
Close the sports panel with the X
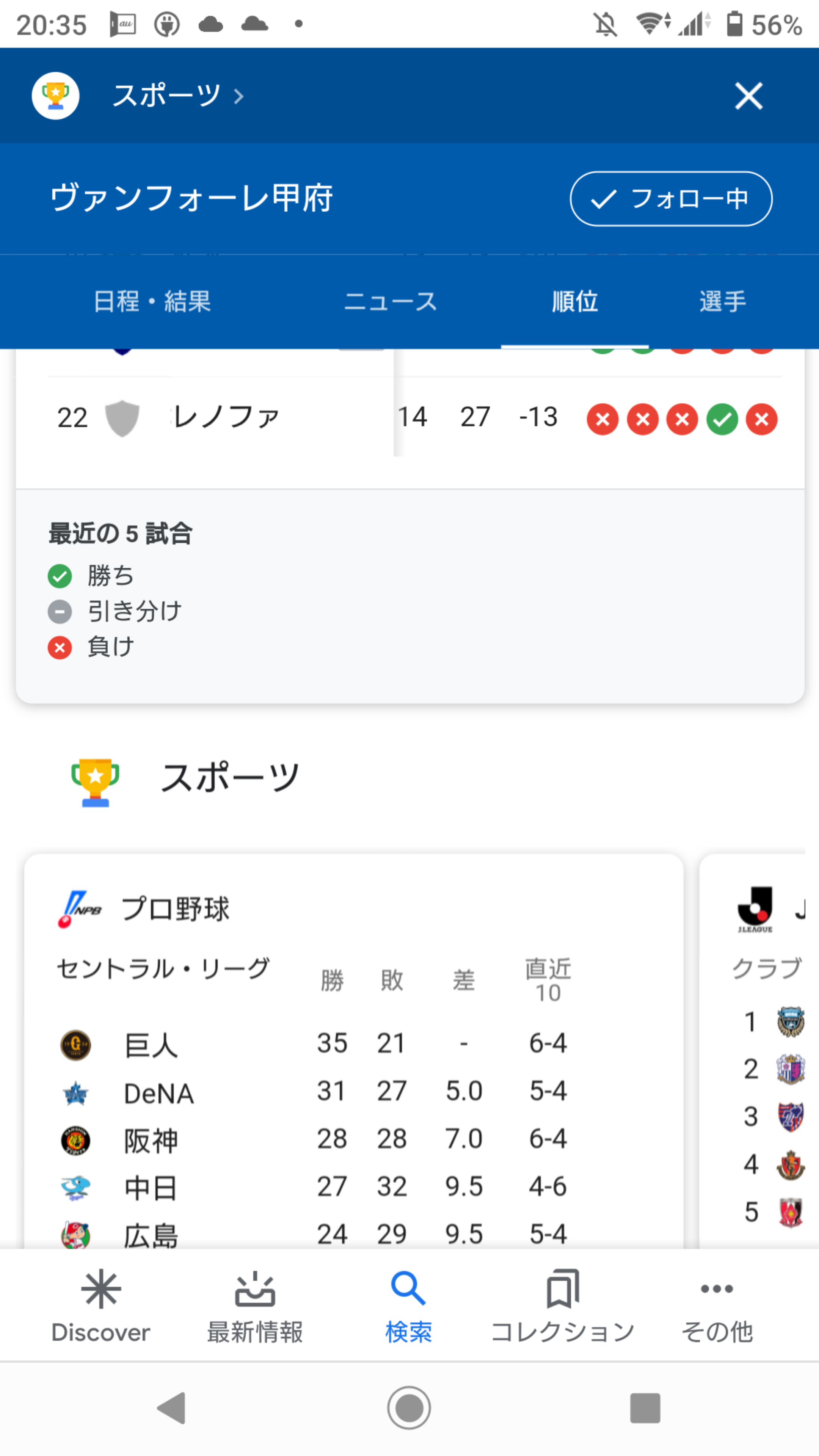click(748, 96)
